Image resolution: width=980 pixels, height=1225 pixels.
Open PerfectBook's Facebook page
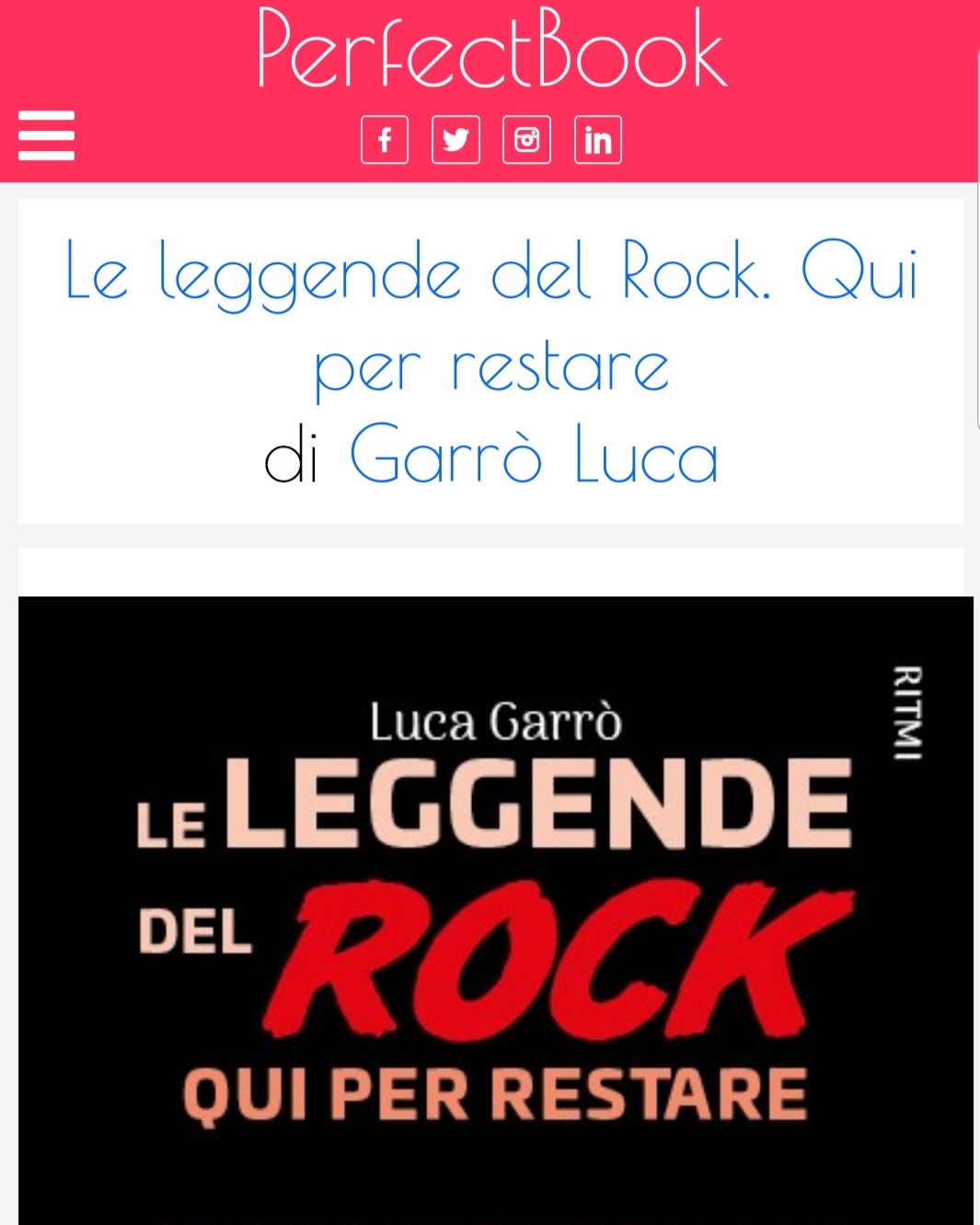pos(385,140)
